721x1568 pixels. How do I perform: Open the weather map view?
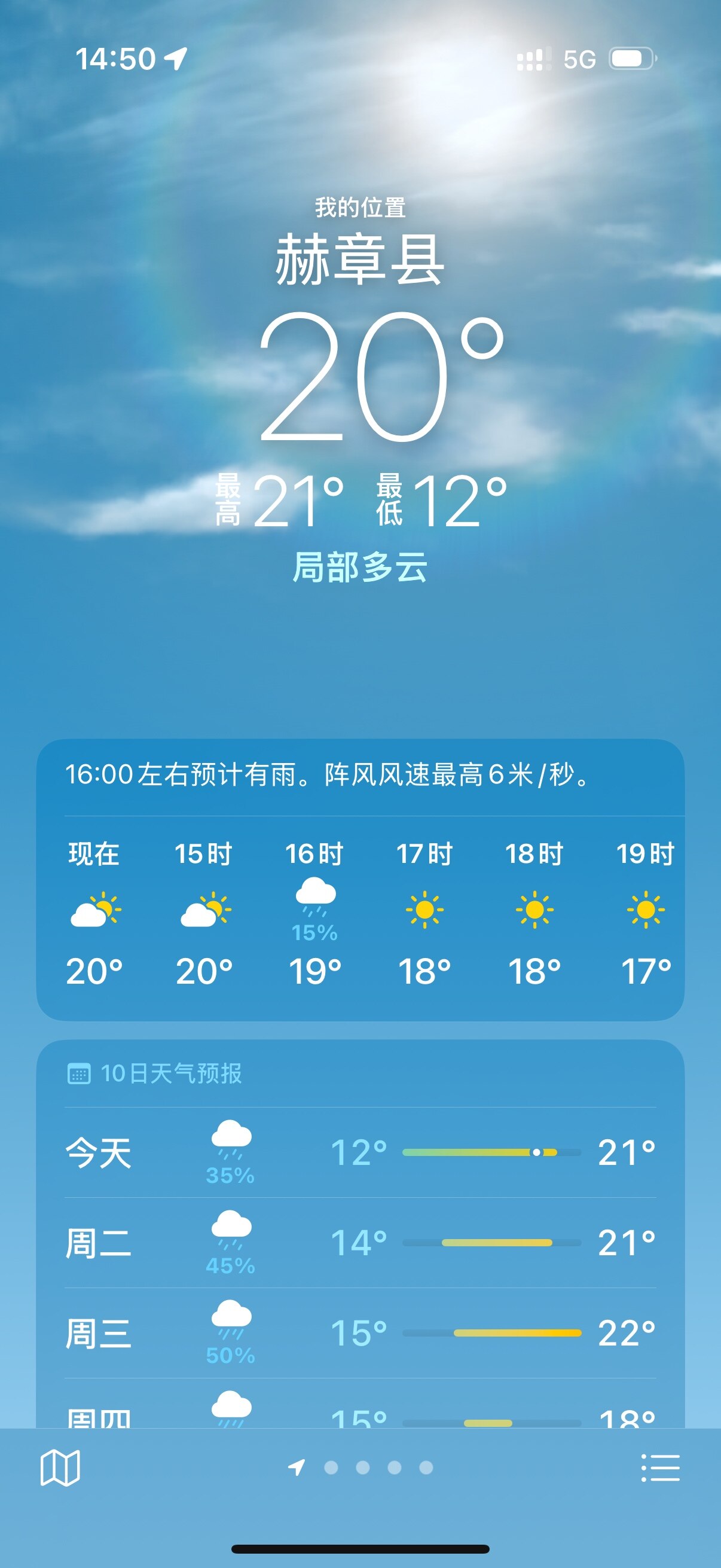coord(60,1468)
